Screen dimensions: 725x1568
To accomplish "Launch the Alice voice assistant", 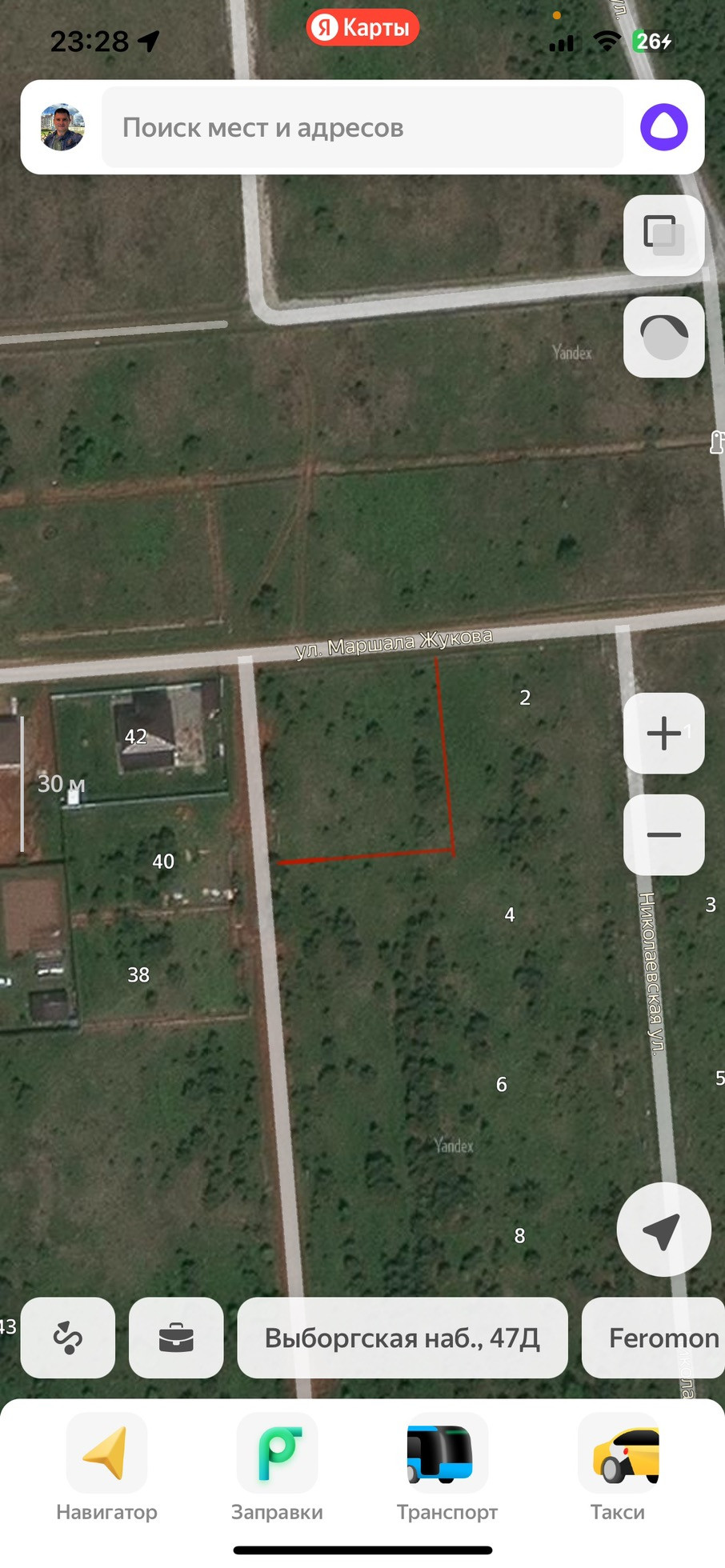I will click(x=663, y=127).
